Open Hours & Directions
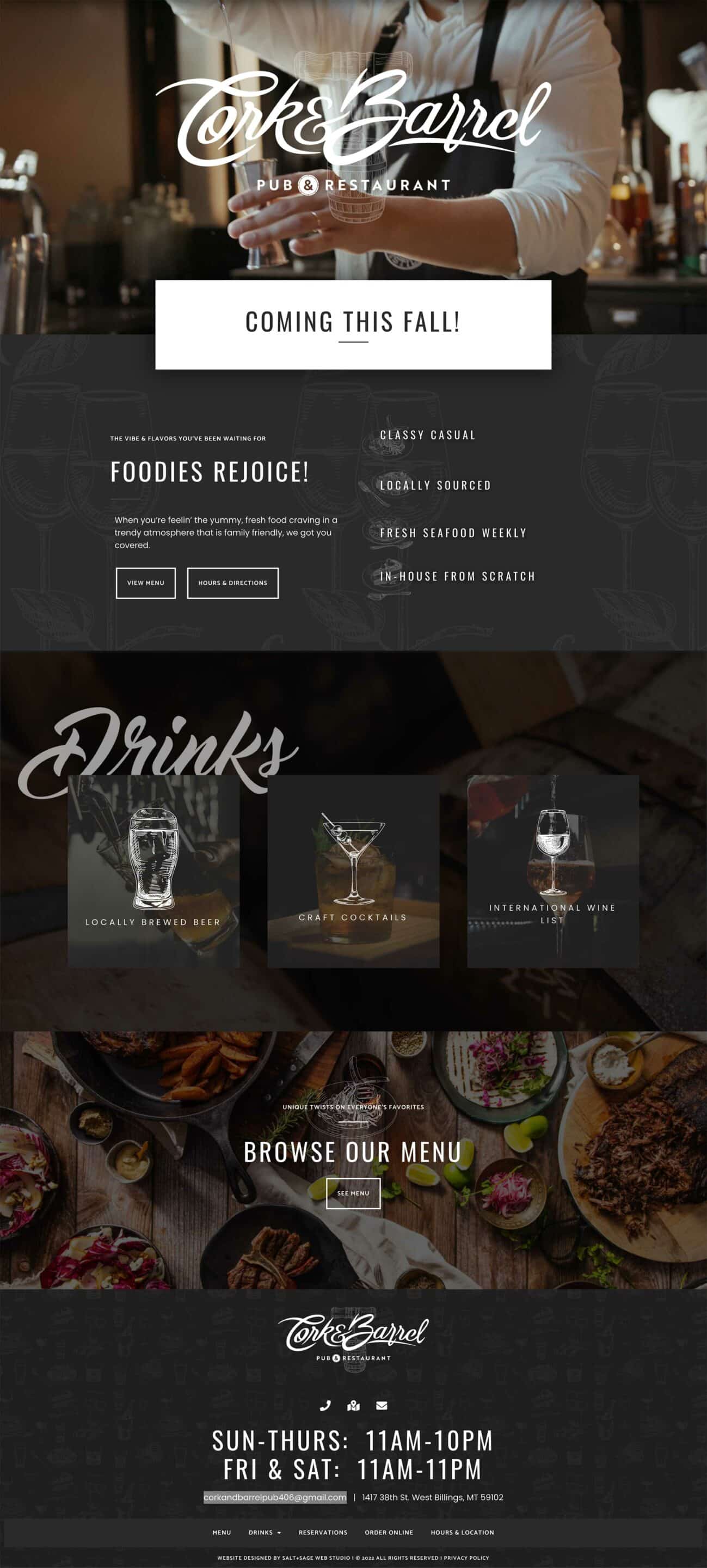 pyautogui.click(x=232, y=583)
